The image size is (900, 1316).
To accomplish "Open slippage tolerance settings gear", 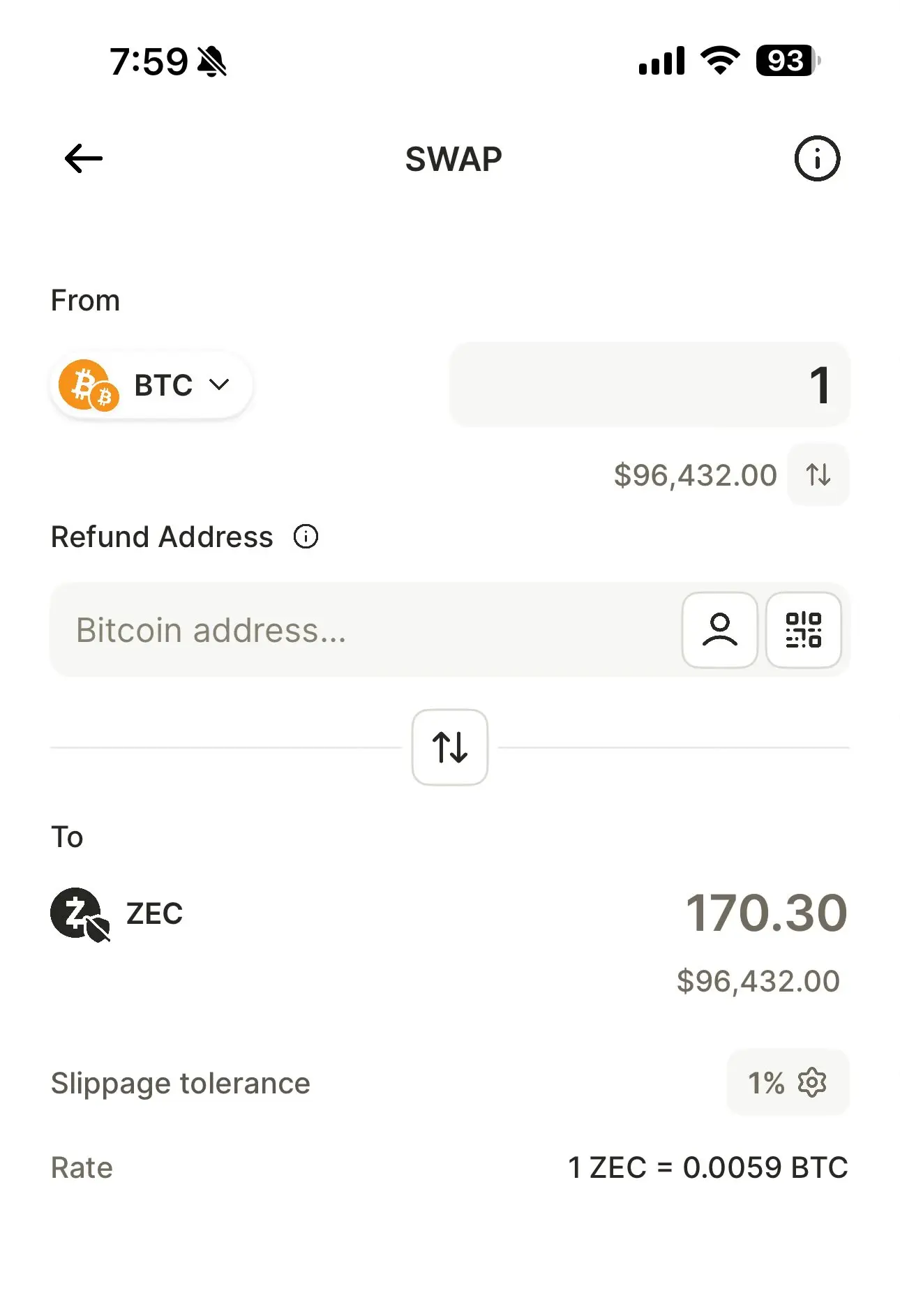I will click(x=811, y=1083).
